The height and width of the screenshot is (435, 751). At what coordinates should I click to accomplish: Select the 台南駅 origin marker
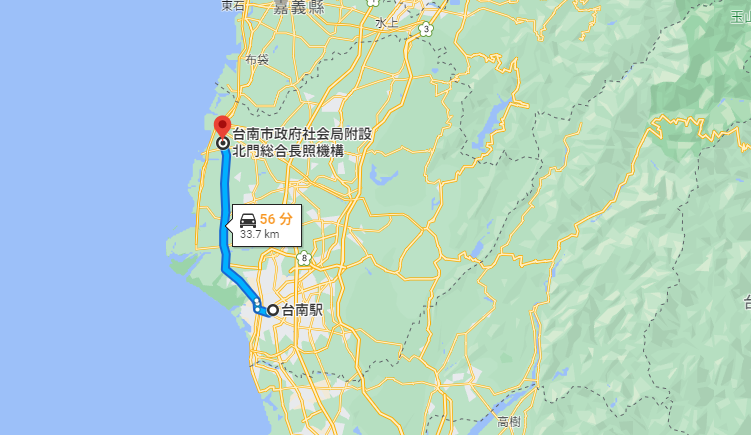click(x=272, y=310)
